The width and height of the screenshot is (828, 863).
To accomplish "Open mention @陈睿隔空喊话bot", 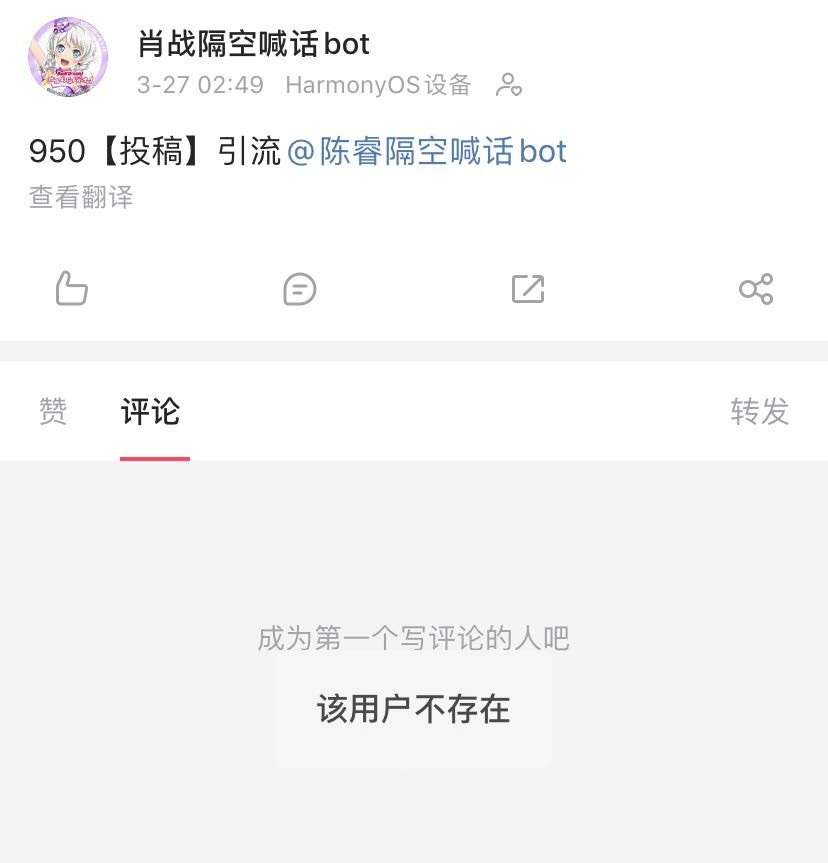I will pos(427,152).
